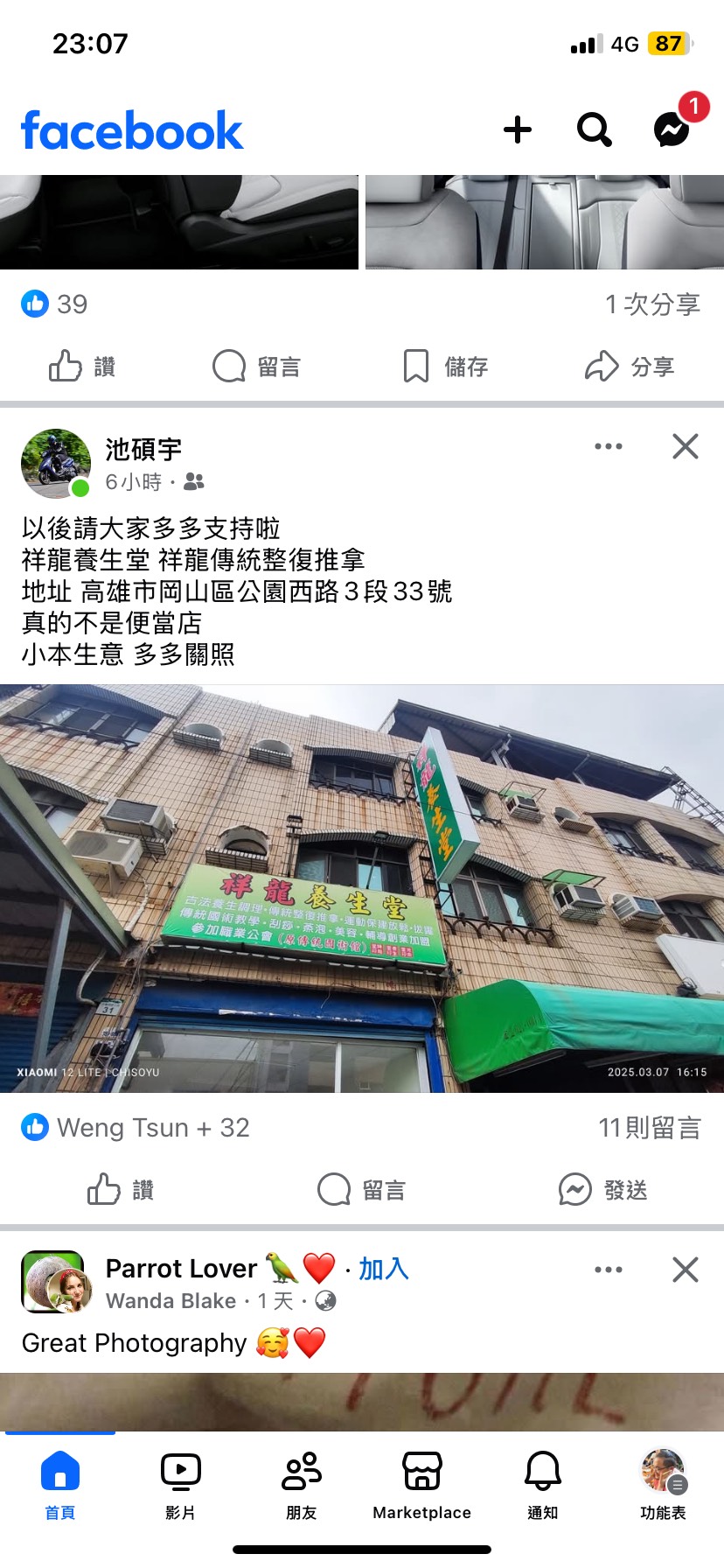Dismiss the Parrot Lover post
This screenshot has height=1568, width=724.
(686, 1270)
